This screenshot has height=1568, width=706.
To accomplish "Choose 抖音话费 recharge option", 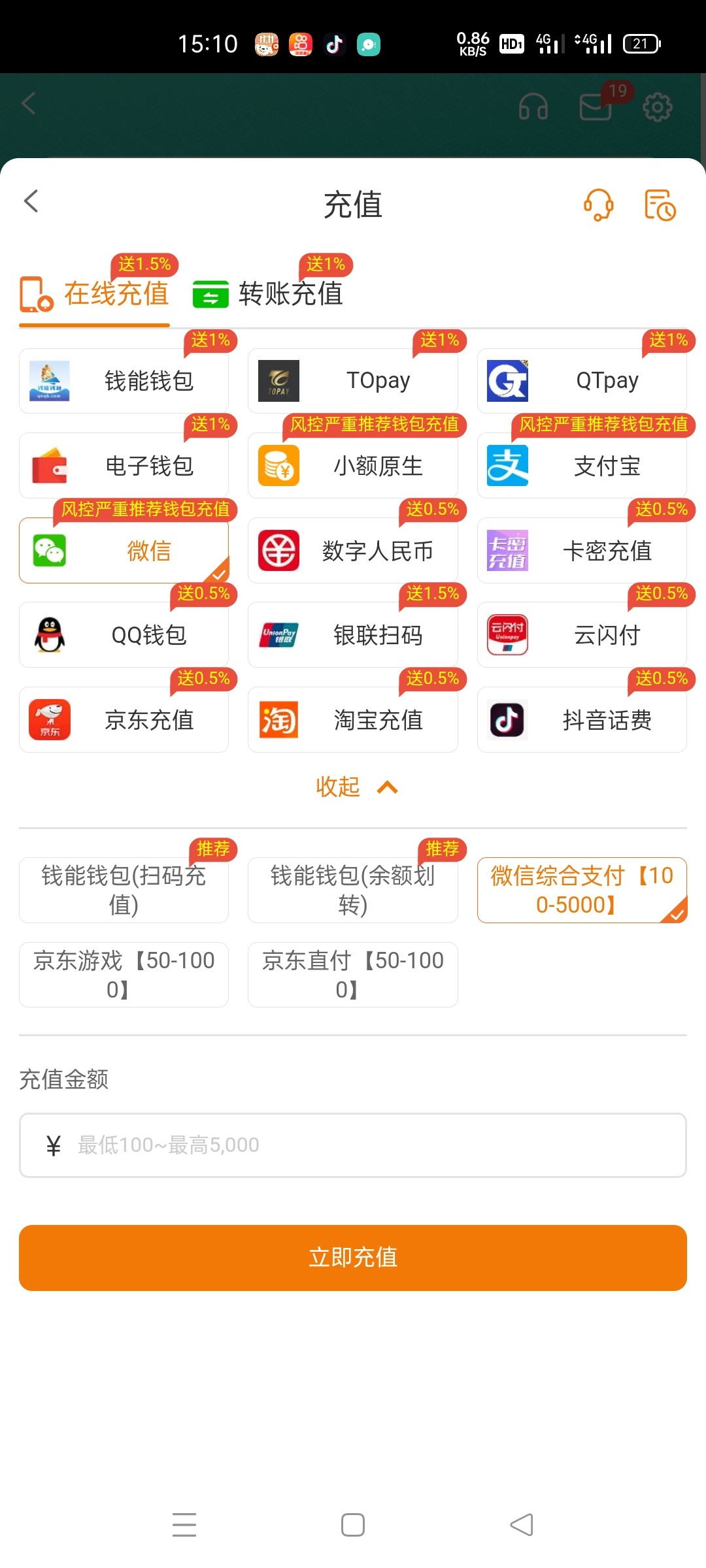I will click(x=582, y=720).
